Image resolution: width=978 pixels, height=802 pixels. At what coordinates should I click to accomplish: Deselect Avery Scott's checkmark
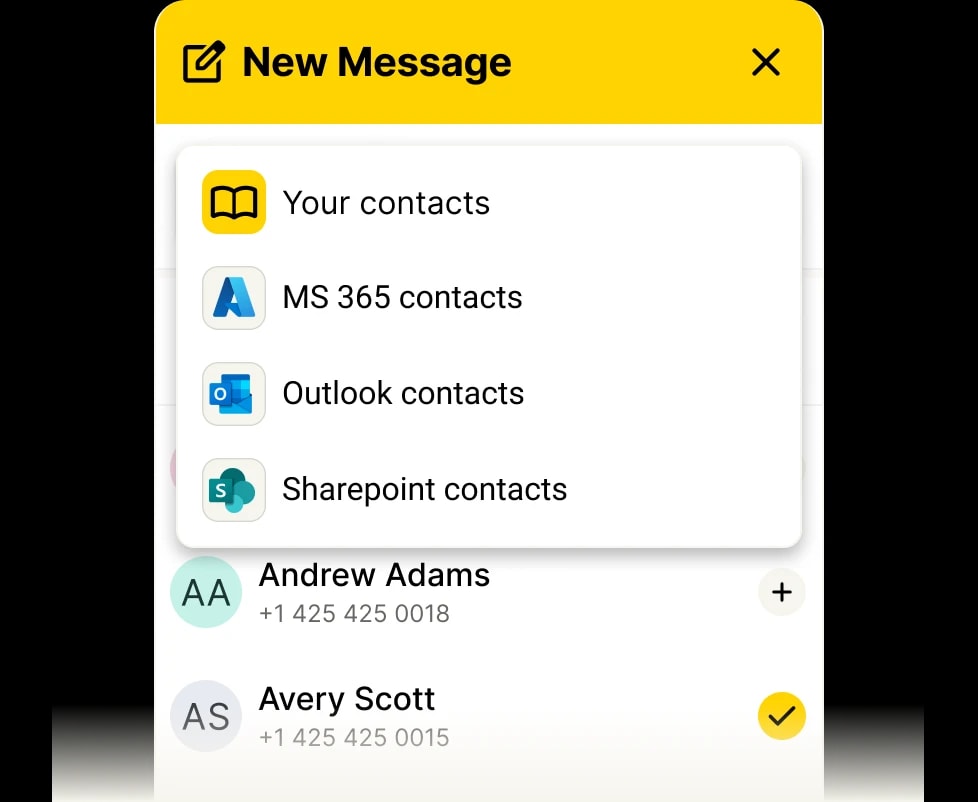coord(782,716)
